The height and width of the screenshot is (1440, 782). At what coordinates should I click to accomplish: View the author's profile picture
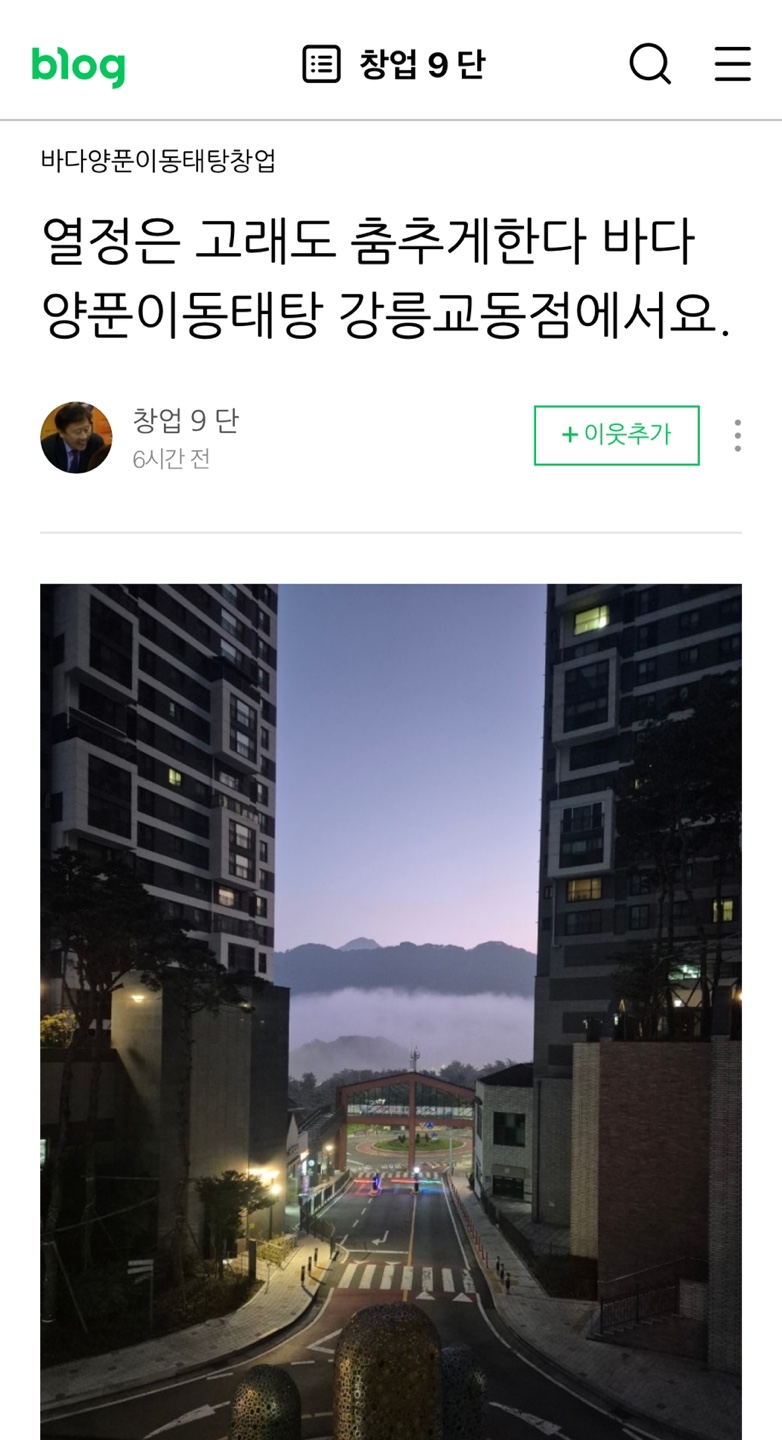(76, 437)
